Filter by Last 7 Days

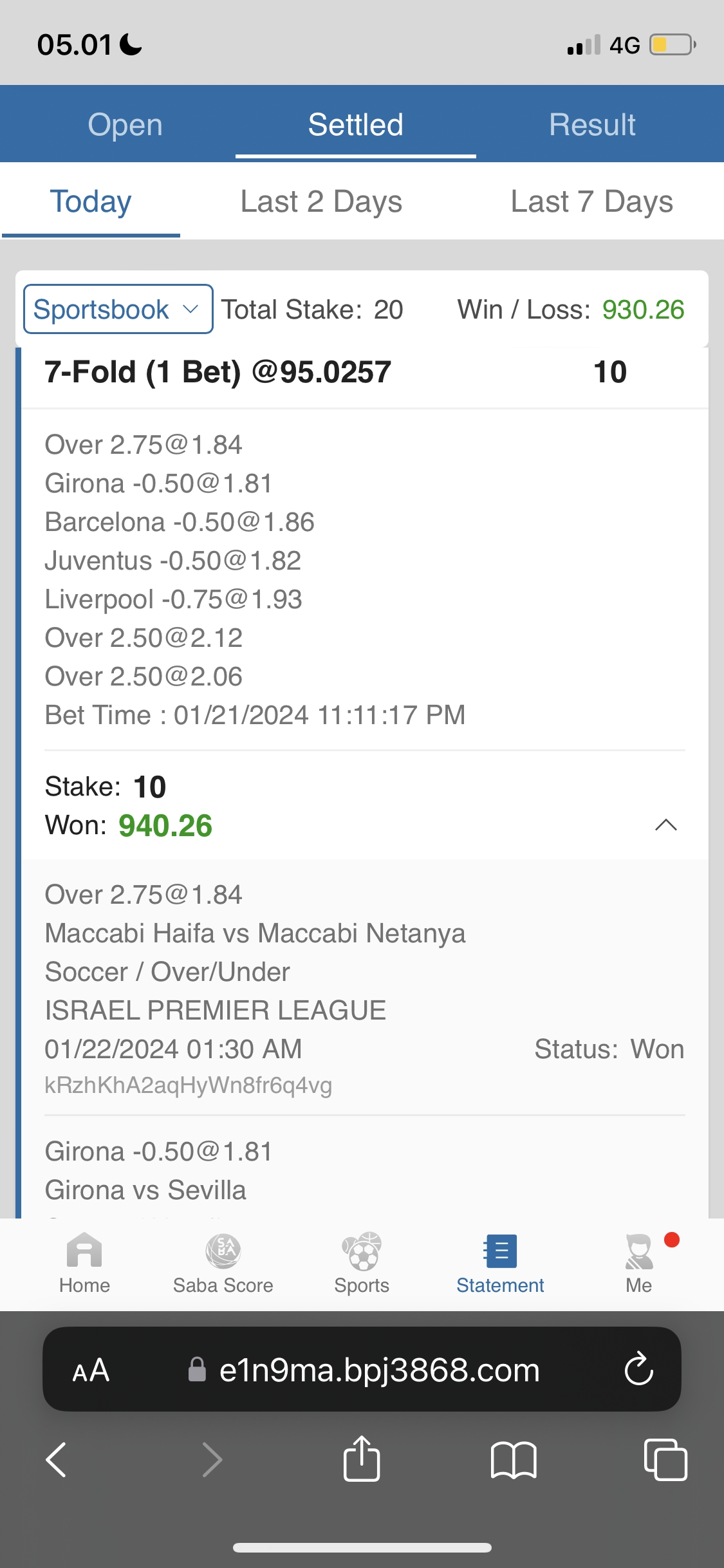click(x=591, y=202)
